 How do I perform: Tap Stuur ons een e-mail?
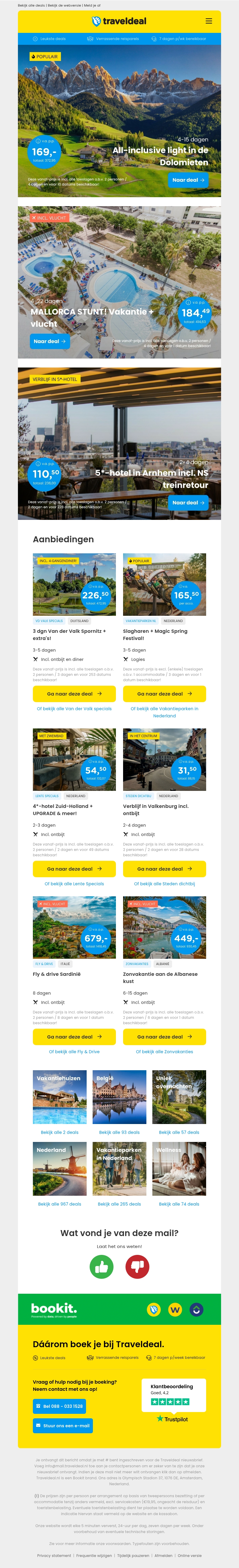point(63,1425)
